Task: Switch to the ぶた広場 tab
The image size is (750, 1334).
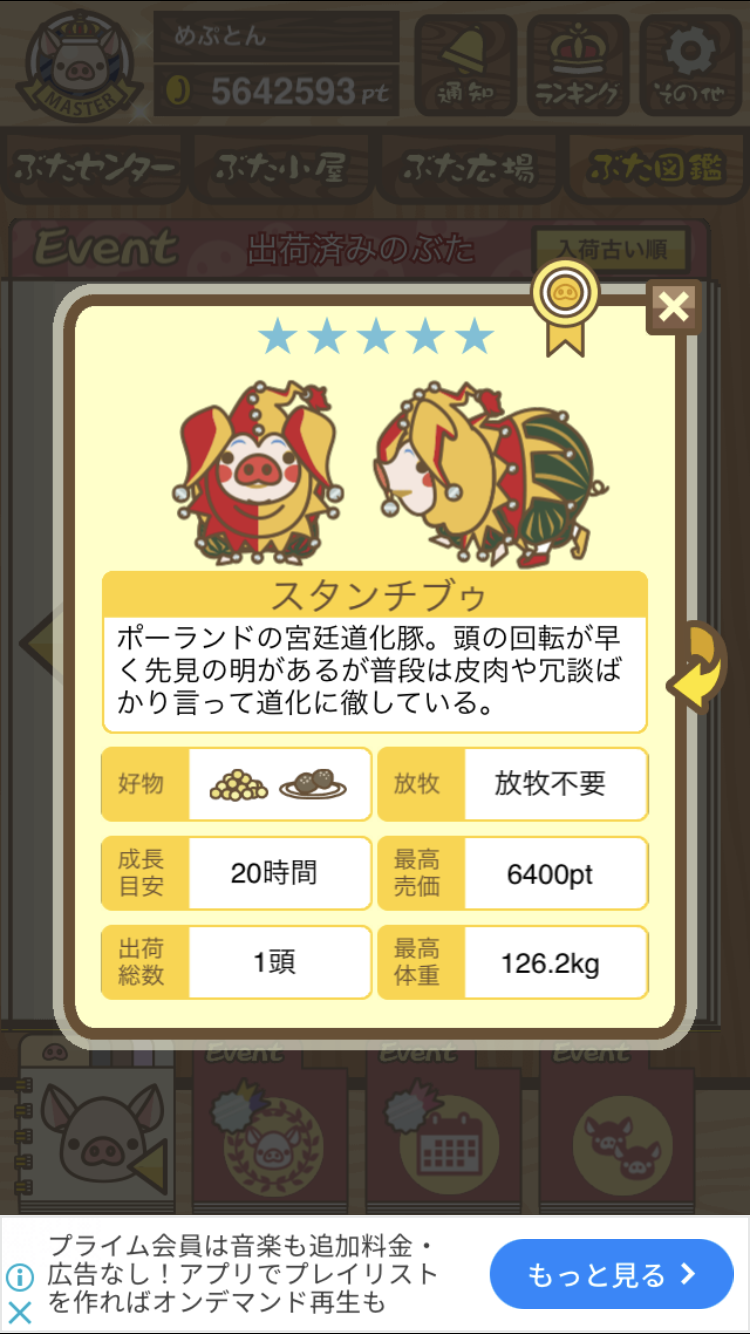Action: tap(468, 167)
